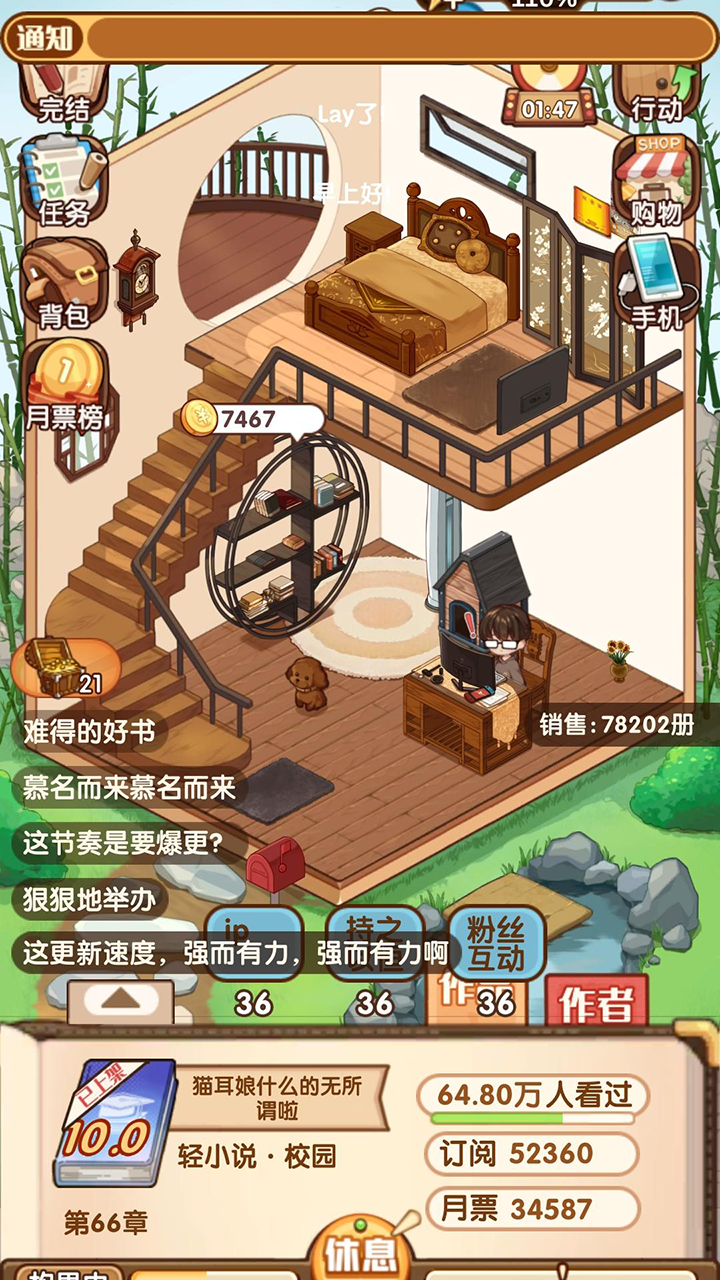Collect the 7467 coin bubble
720x1280 pixels.
(x=250, y=419)
